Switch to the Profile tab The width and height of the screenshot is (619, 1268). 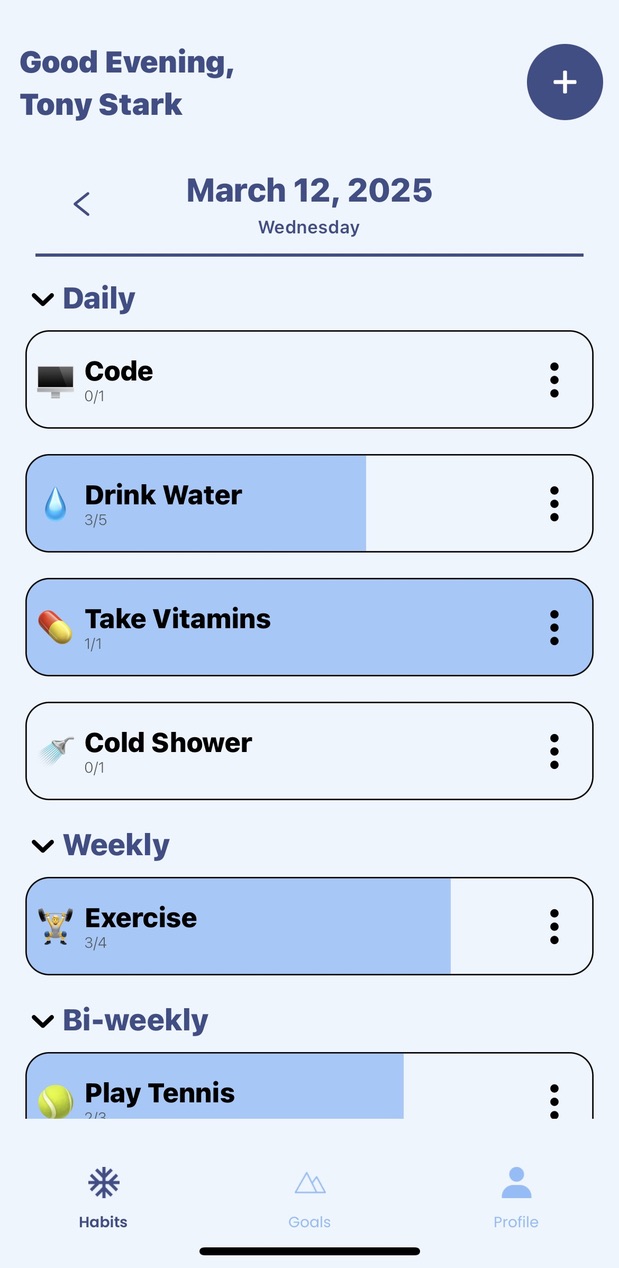point(516,1198)
